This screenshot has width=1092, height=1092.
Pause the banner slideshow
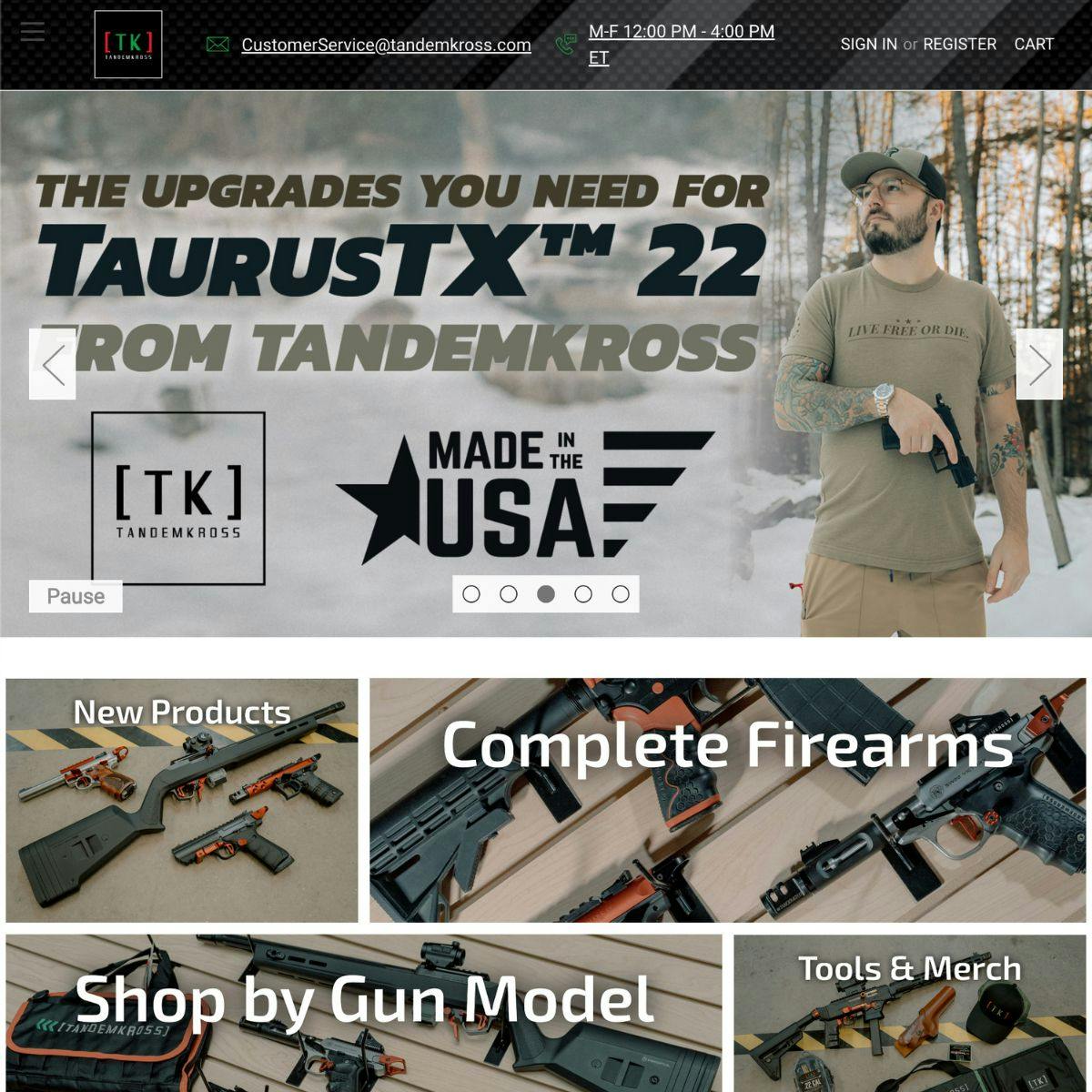tap(76, 596)
